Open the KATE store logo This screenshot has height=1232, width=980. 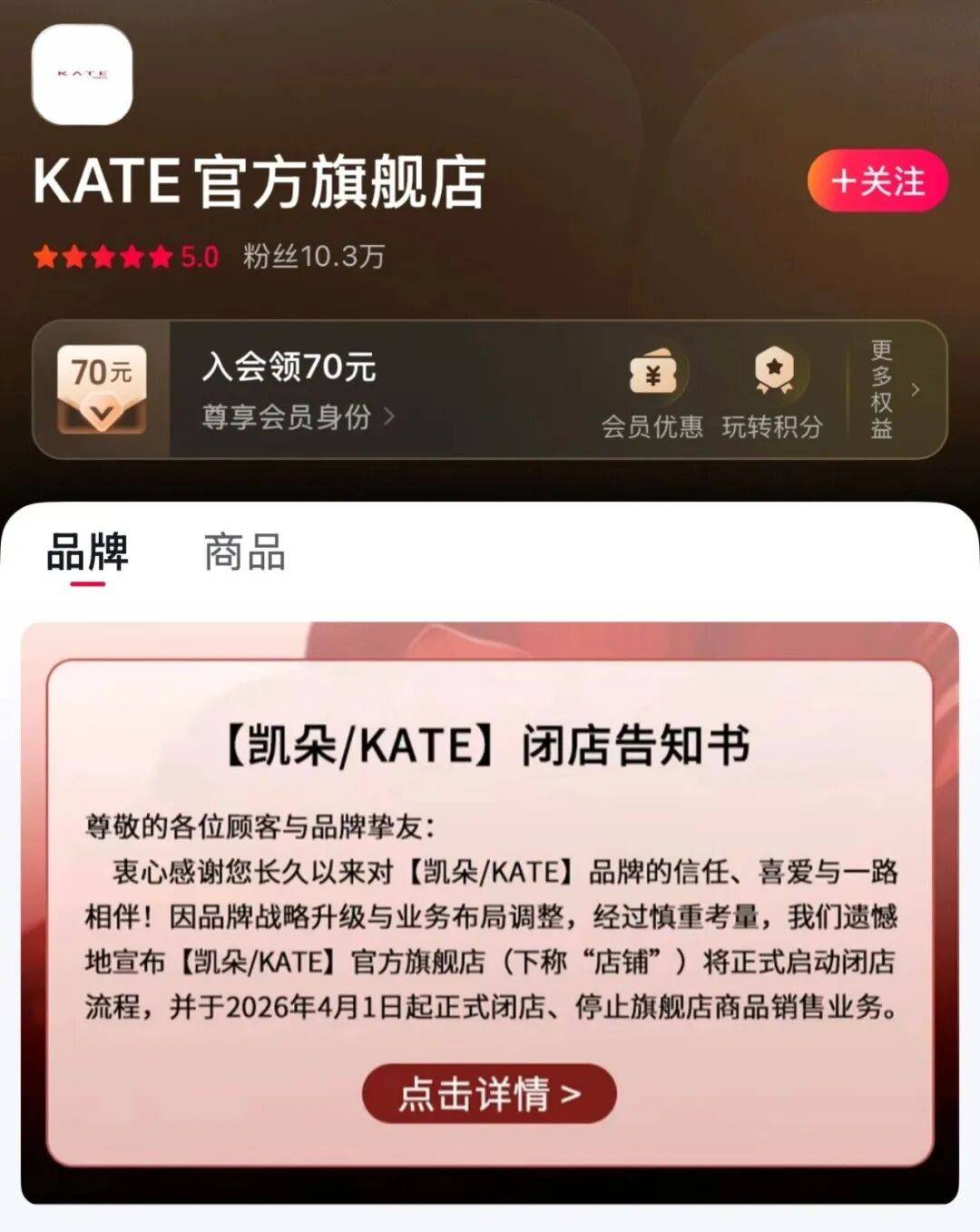pos(83,75)
